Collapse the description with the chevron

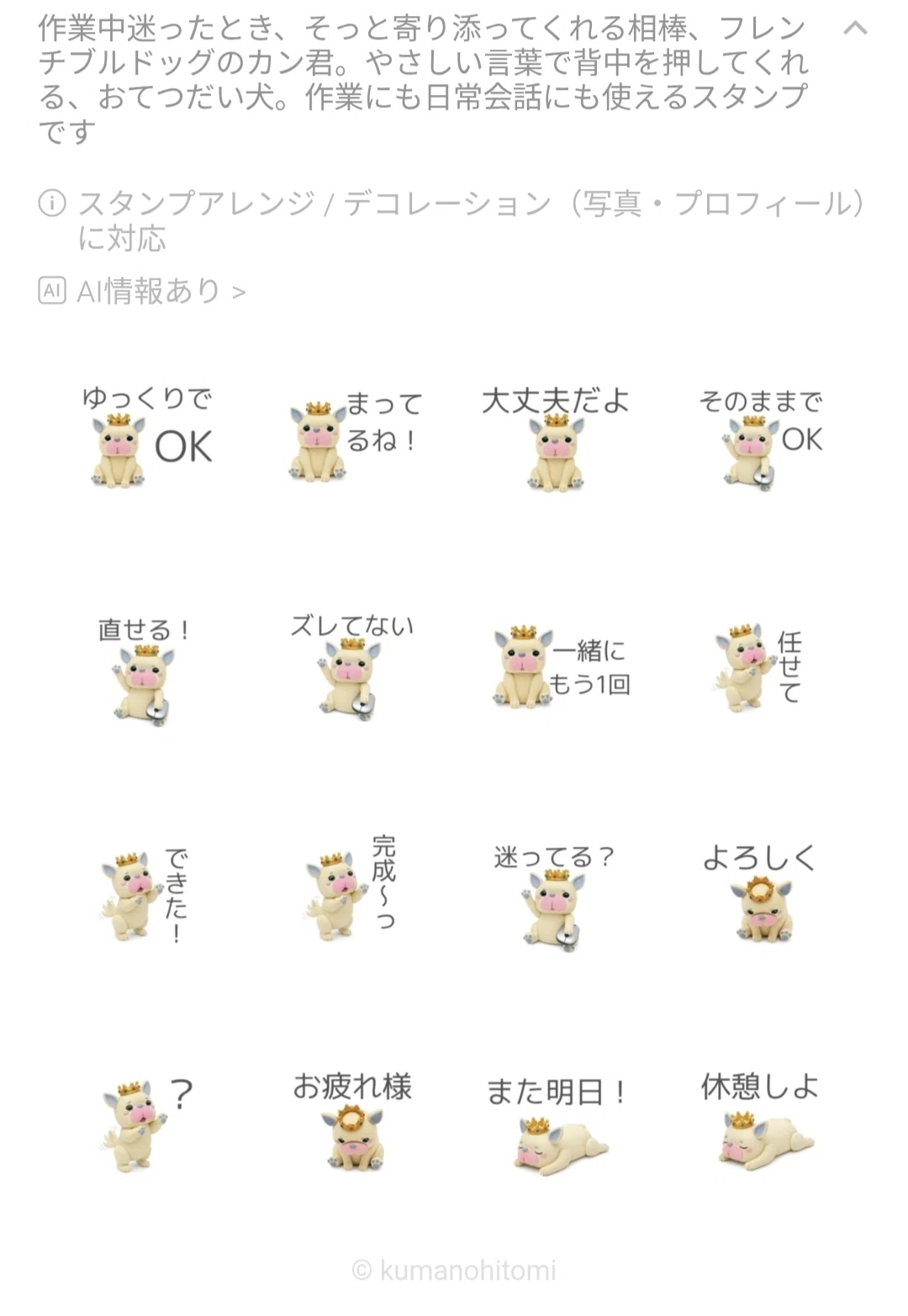pyautogui.click(x=855, y=29)
